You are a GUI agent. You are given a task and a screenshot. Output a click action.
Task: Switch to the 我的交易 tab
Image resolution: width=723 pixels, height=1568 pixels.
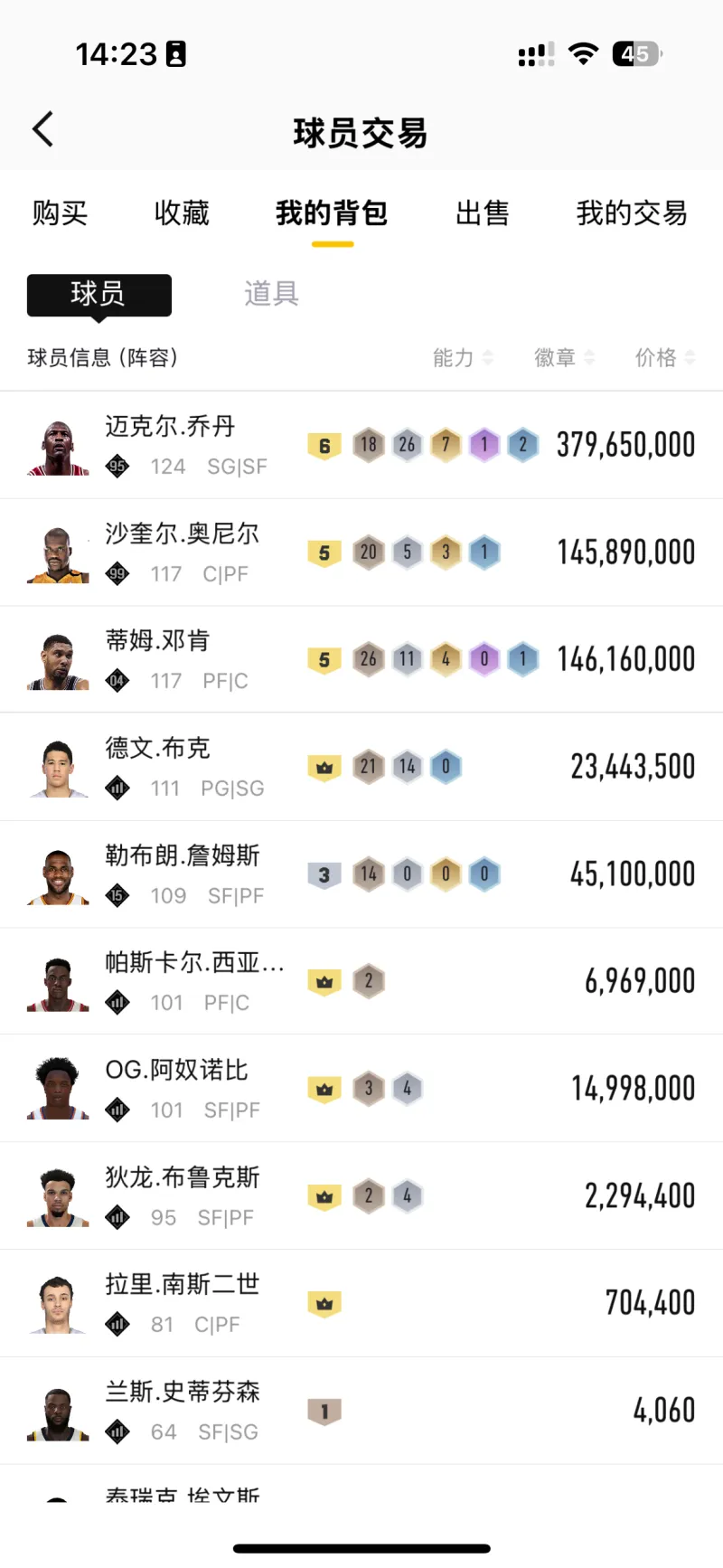632,213
